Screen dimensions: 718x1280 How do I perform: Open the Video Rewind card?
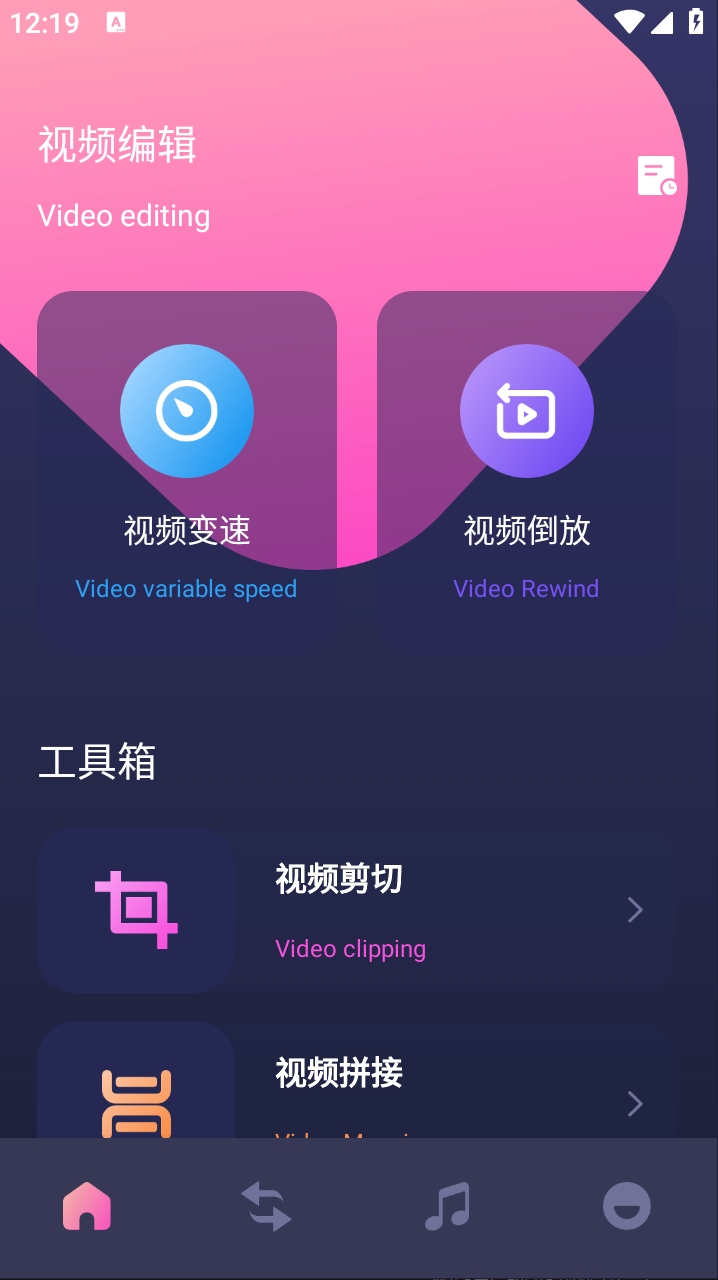click(527, 470)
